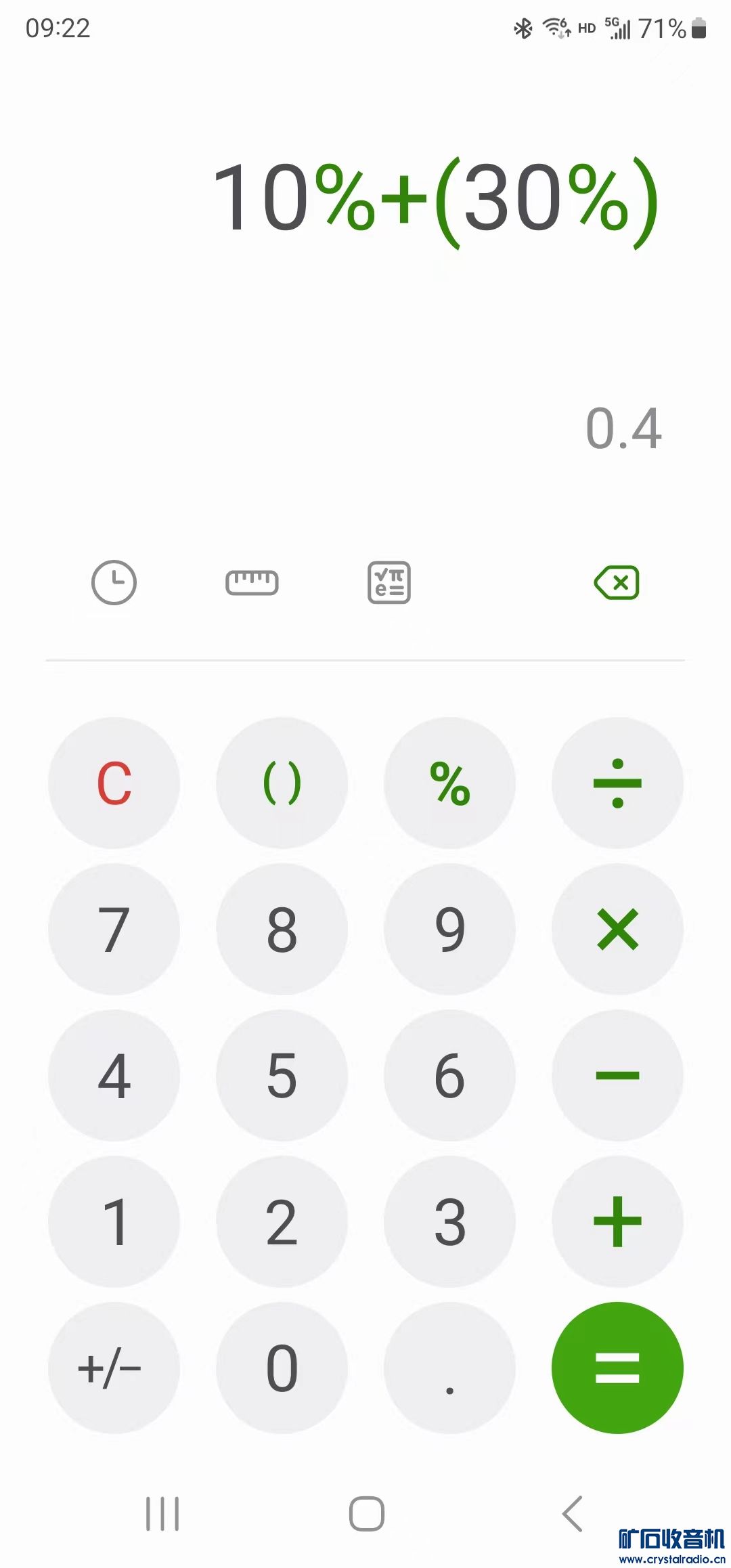
Task: Calculate the result with equals
Action: pyautogui.click(x=617, y=1368)
